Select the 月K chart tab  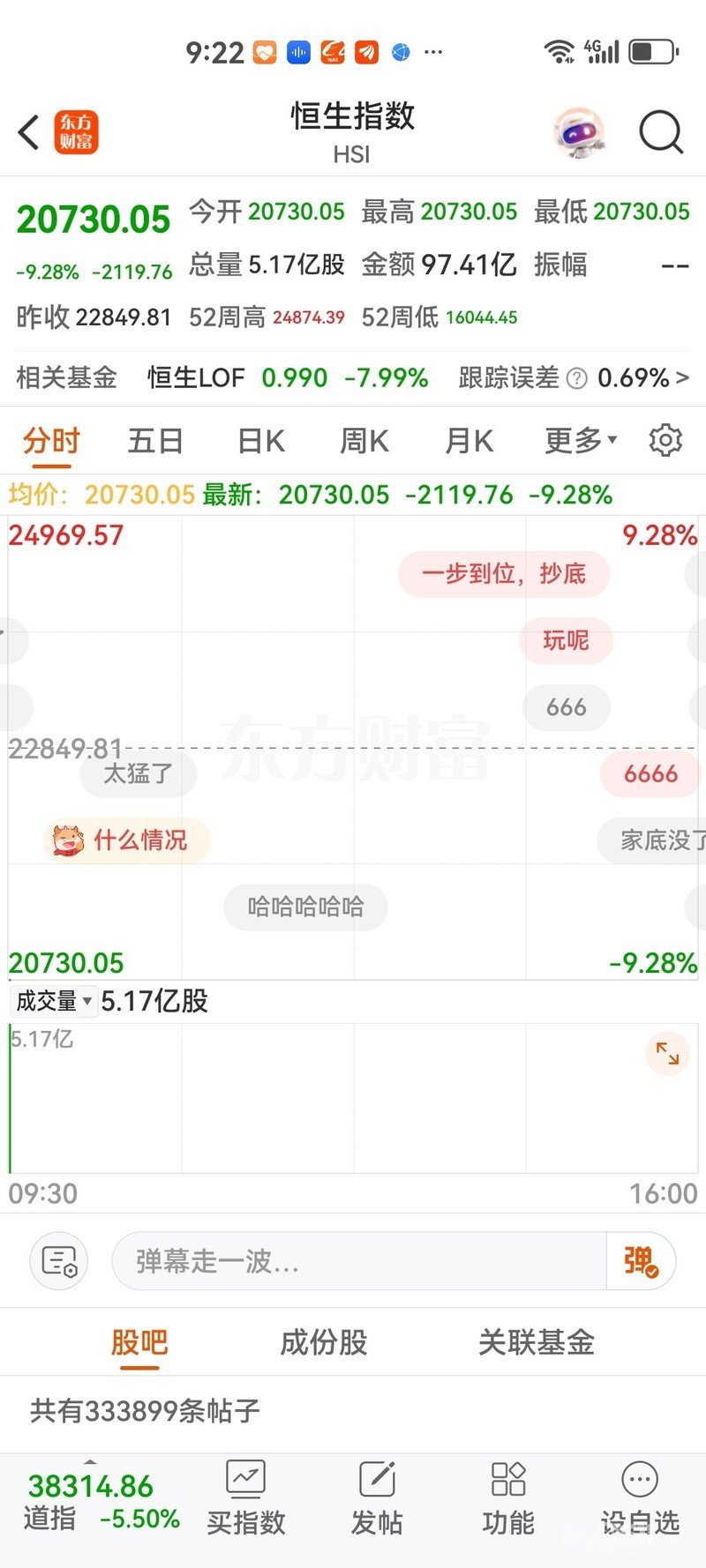tap(469, 440)
